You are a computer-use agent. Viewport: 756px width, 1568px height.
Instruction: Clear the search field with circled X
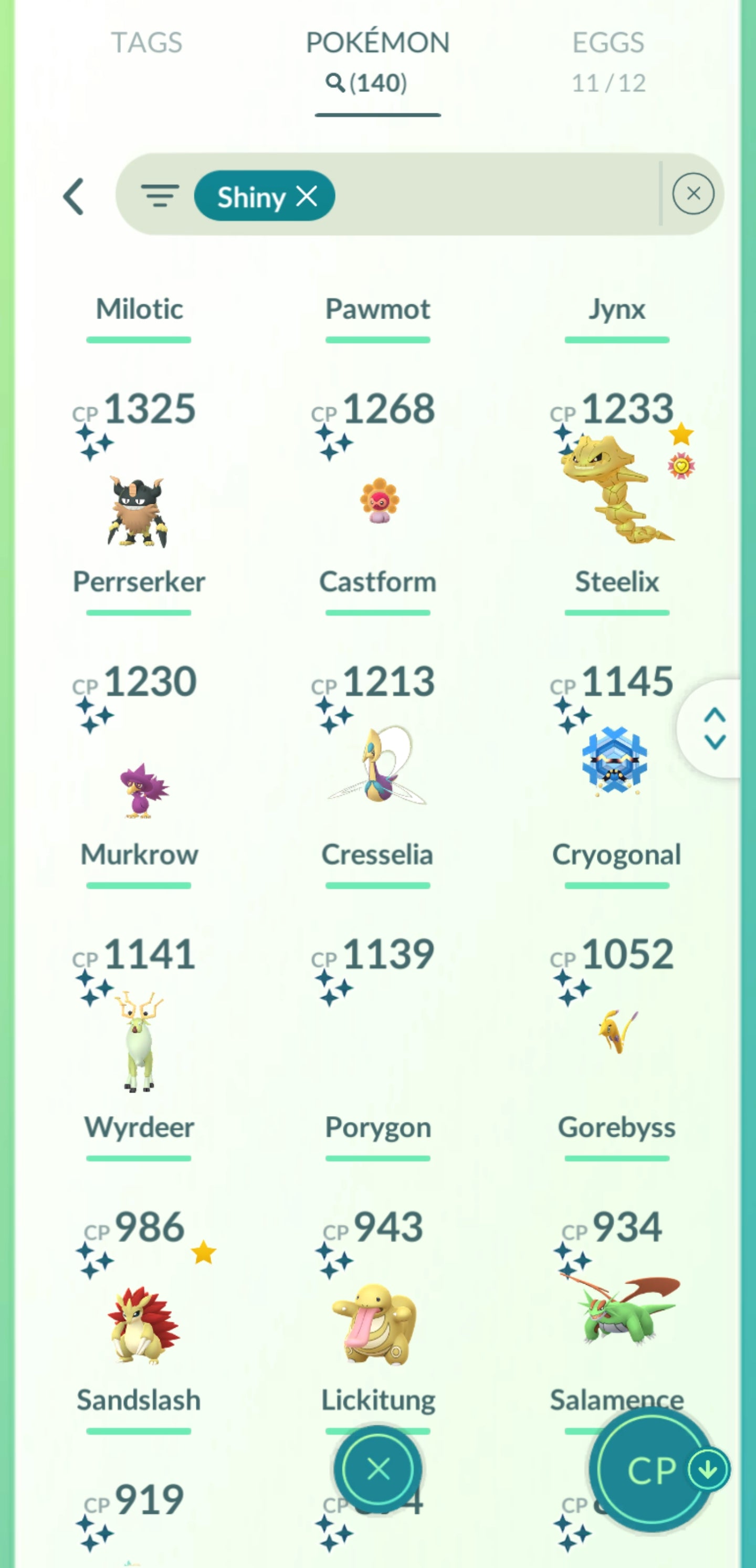(x=692, y=194)
